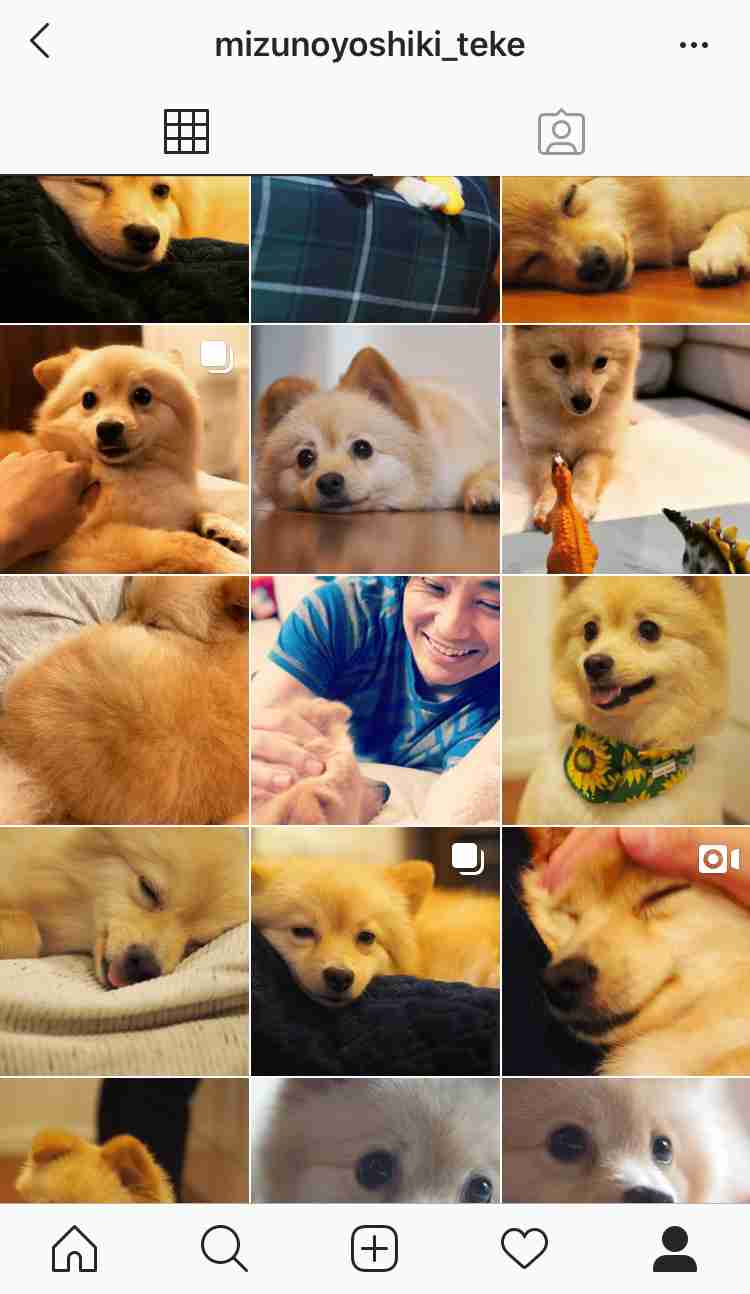Open the Search and explore tab
This screenshot has width=750, height=1294.
pos(224,1249)
